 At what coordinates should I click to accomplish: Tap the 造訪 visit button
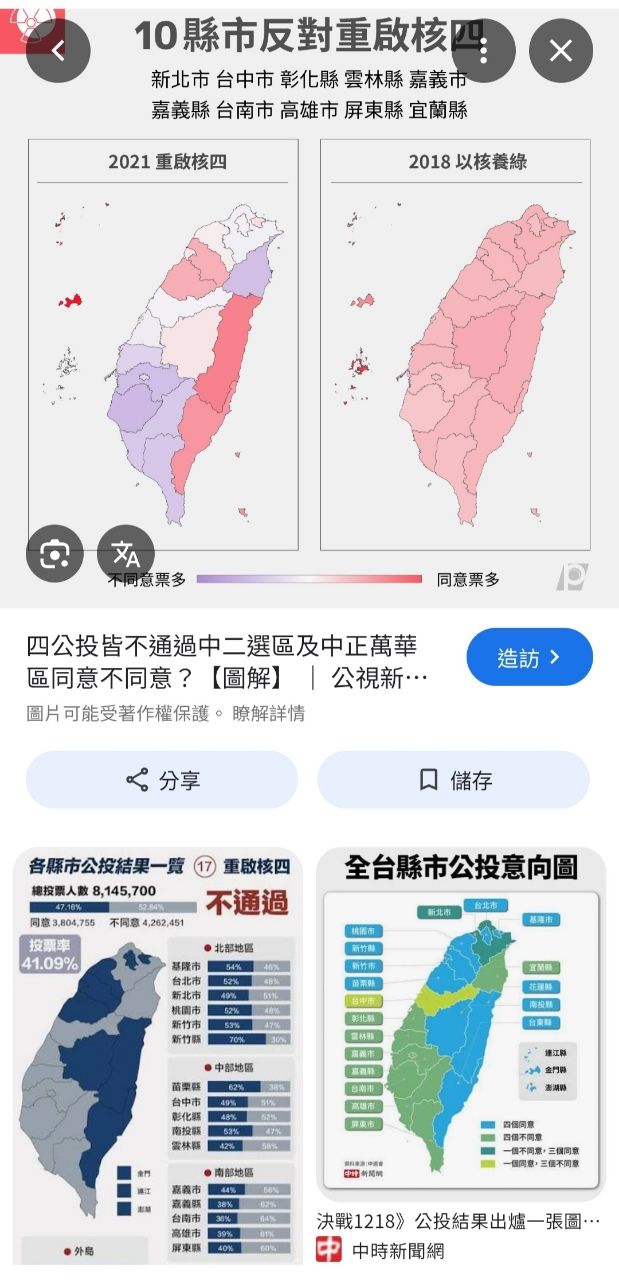point(529,658)
